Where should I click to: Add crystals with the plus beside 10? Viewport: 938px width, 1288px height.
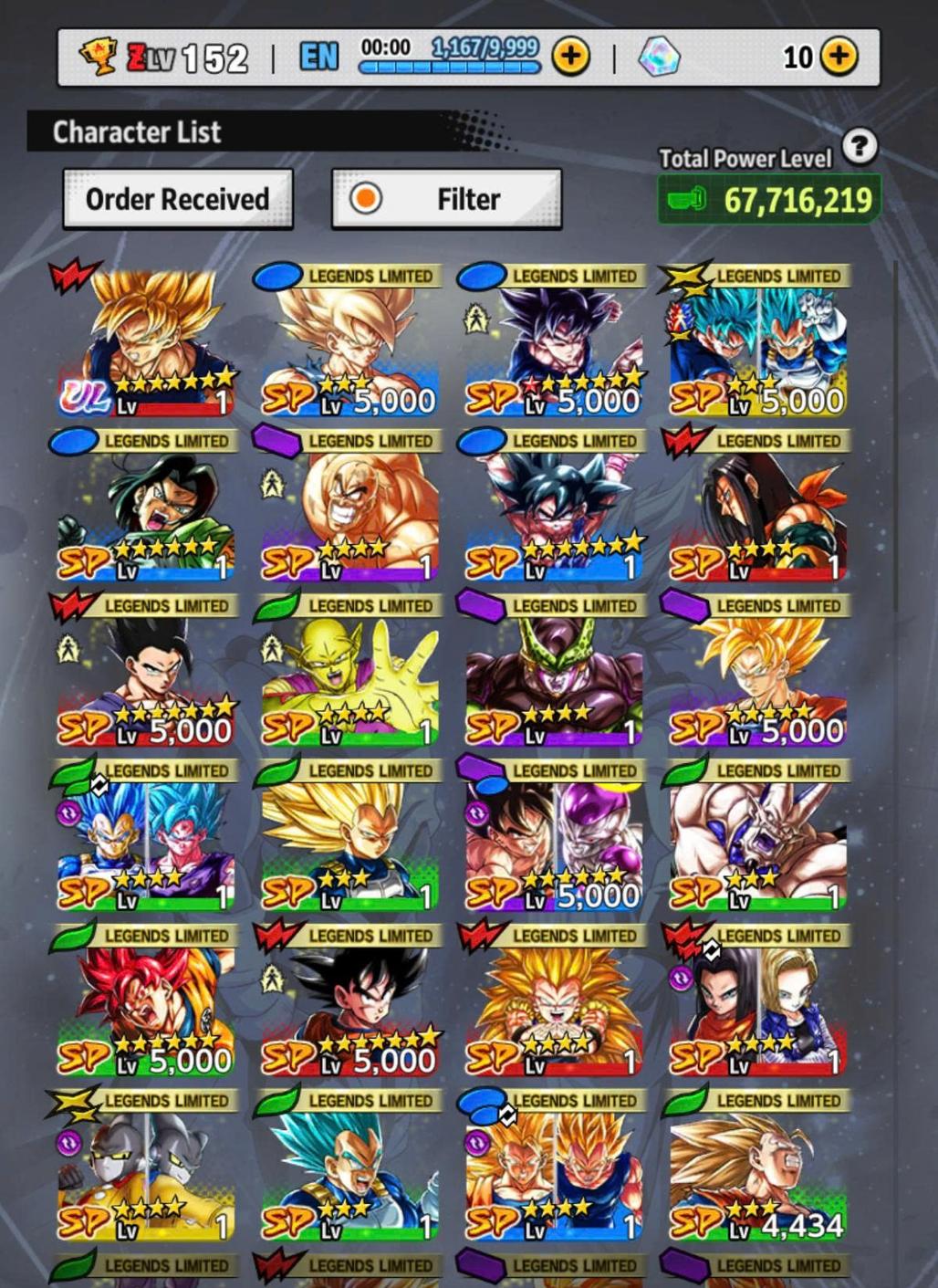click(839, 57)
